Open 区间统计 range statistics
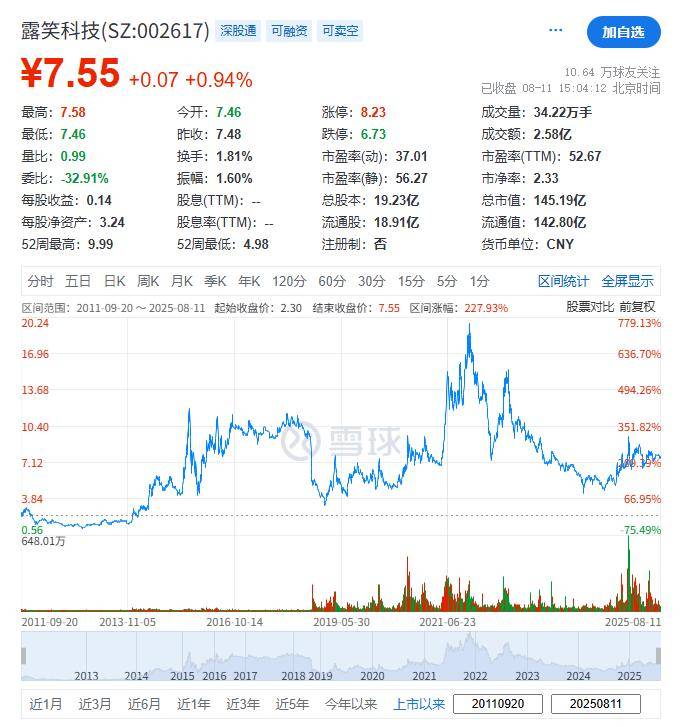Image resolution: width=686 pixels, height=727 pixels. click(563, 281)
